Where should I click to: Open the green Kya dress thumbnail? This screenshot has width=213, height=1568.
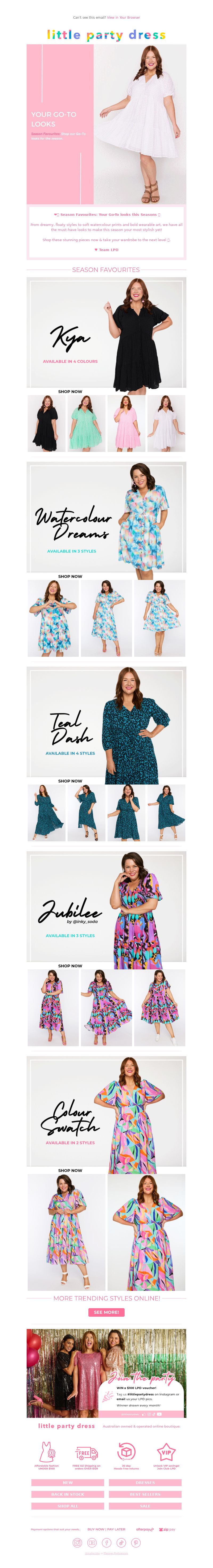86,423
